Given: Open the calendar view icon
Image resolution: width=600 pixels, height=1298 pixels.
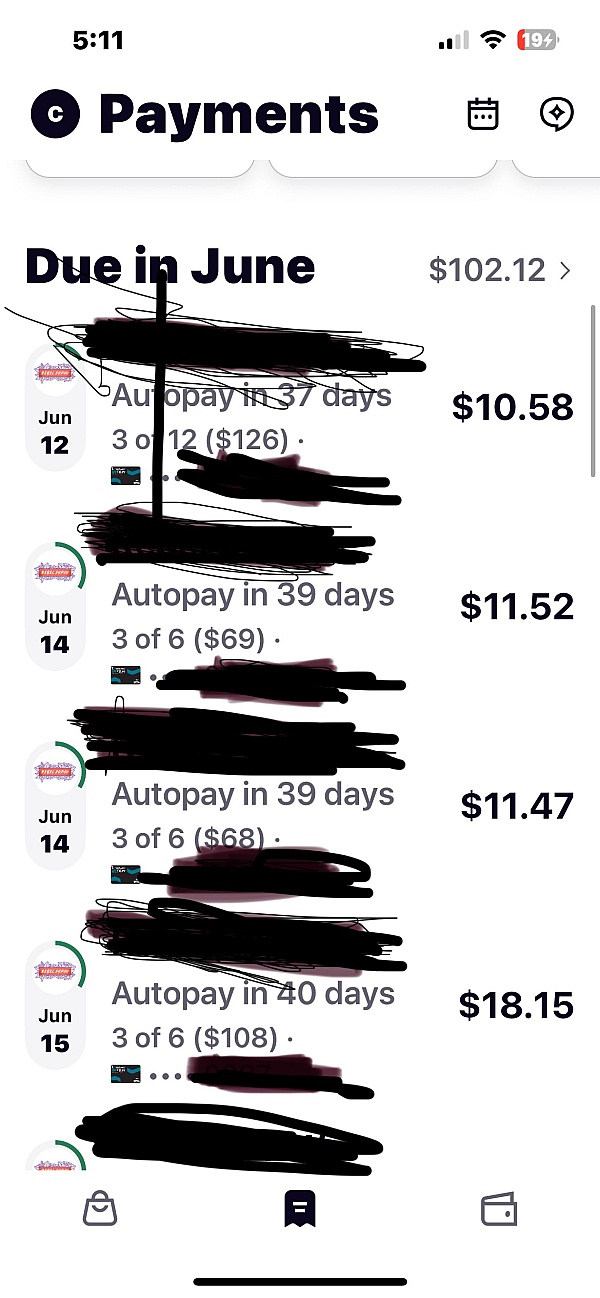Looking at the screenshot, I should (x=483, y=114).
